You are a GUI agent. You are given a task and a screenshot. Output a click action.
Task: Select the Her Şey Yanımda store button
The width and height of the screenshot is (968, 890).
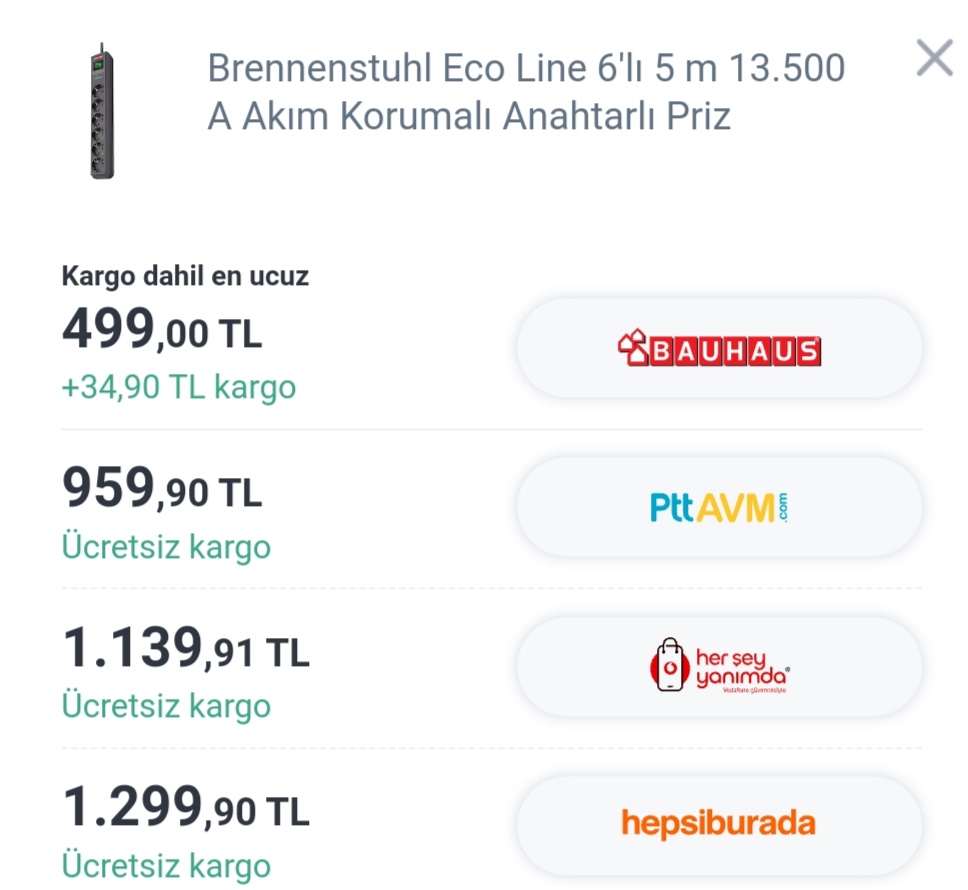(719, 667)
